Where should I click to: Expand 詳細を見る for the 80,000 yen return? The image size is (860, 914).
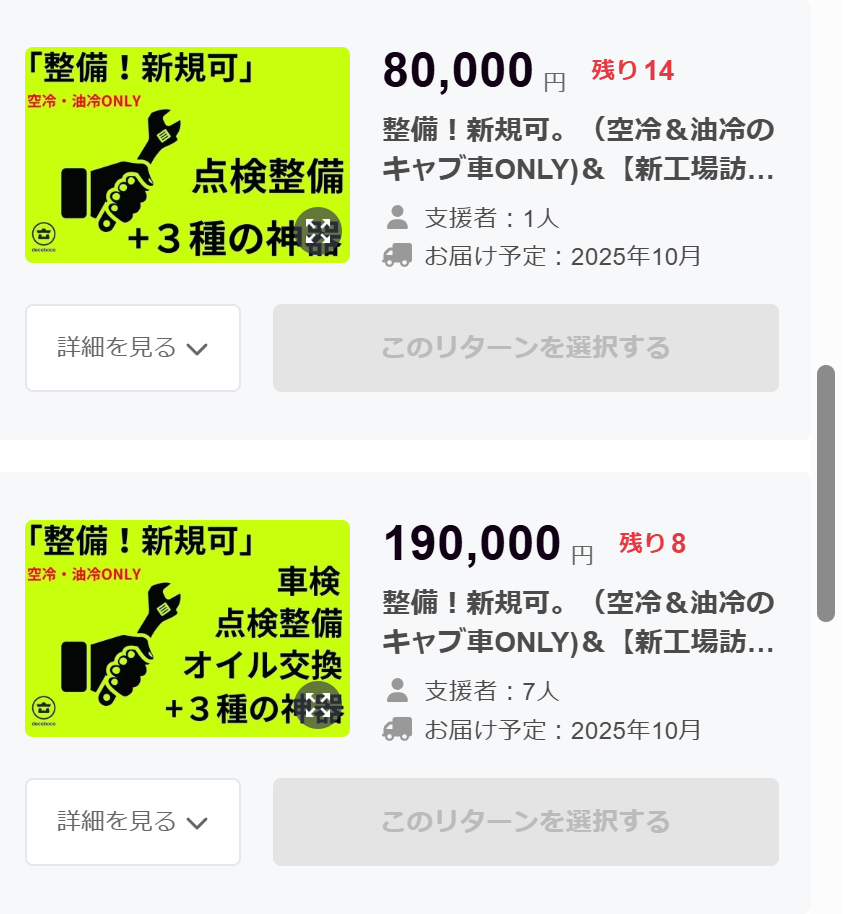(x=133, y=348)
